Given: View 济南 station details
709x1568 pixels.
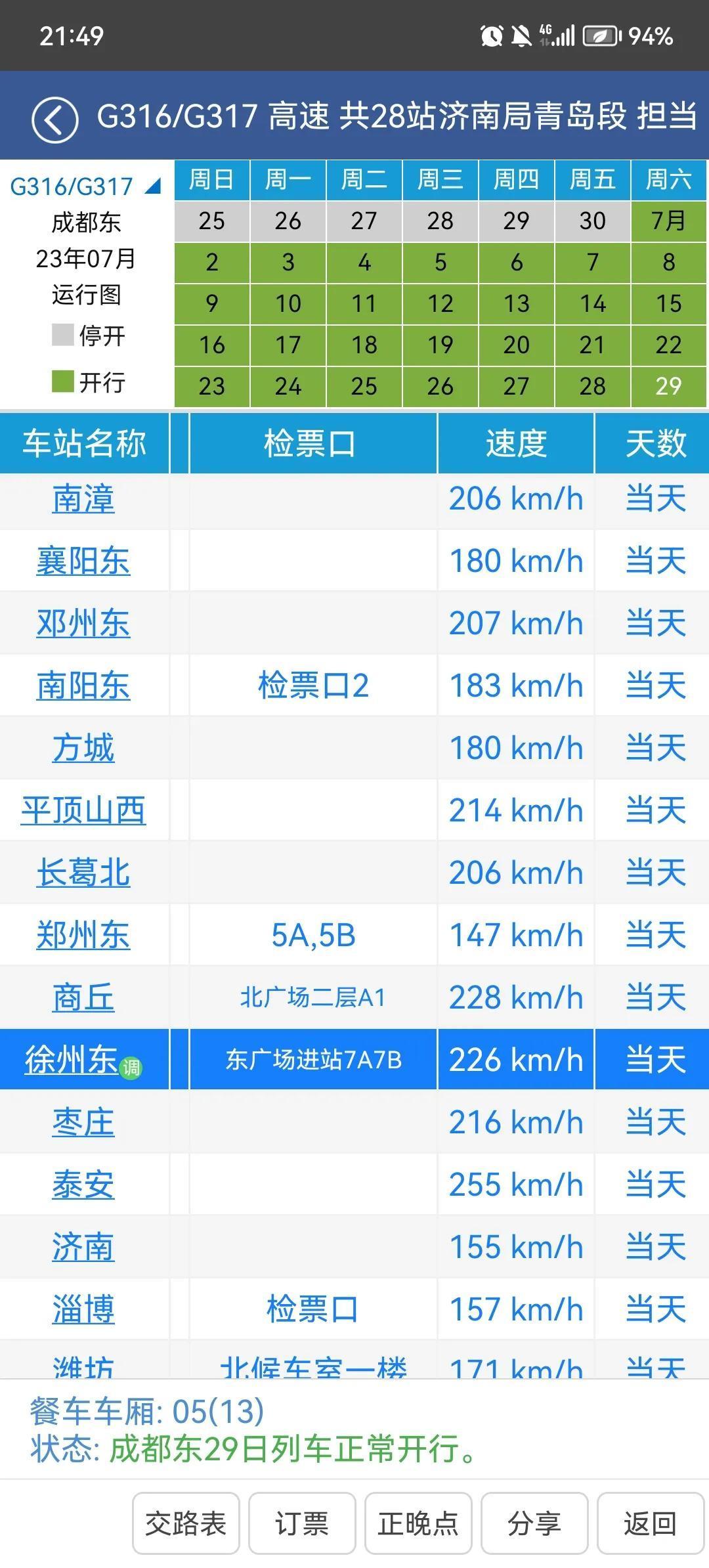Looking at the screenshot, I should [x=83, y=1247].
